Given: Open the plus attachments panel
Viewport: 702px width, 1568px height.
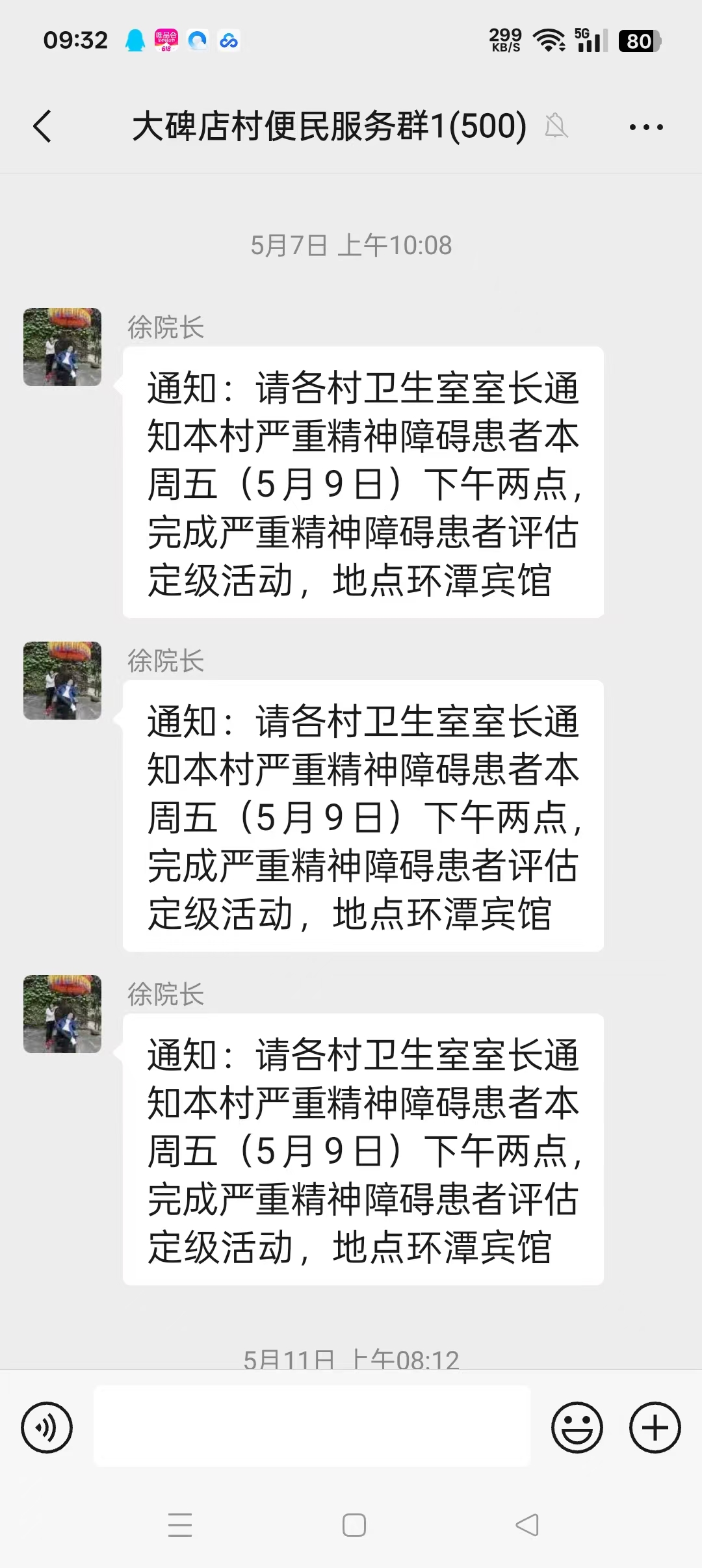Looking at the screenshot, I should pyautogui.click(x=655, y=1428).
